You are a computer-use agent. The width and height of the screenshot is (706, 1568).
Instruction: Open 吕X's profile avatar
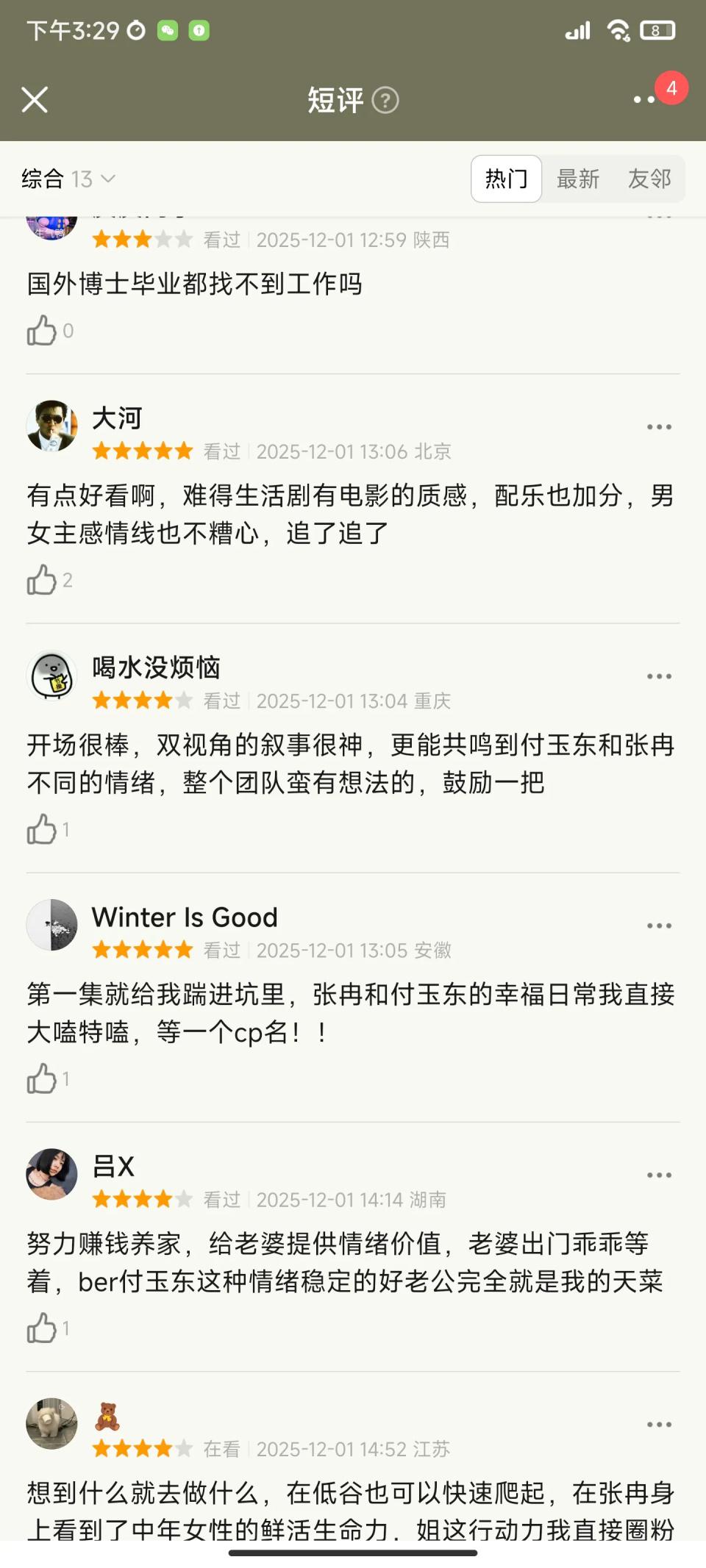(51, 1173)
